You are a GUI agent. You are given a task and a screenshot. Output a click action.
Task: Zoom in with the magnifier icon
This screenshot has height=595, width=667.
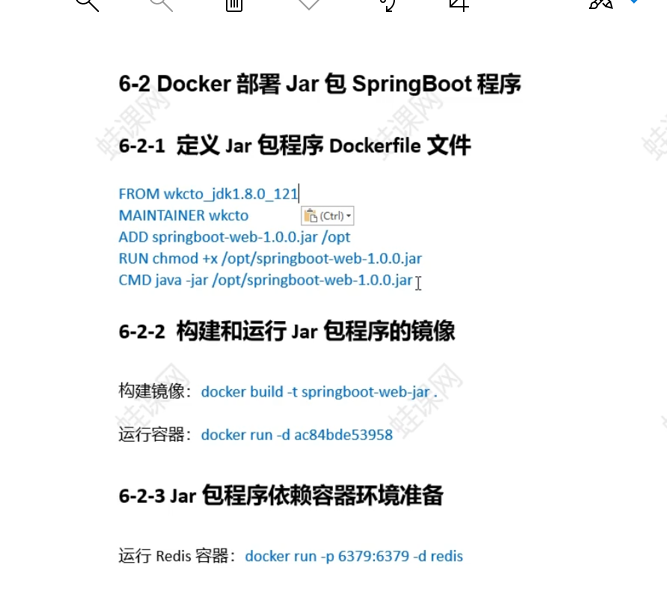(87, 4)
